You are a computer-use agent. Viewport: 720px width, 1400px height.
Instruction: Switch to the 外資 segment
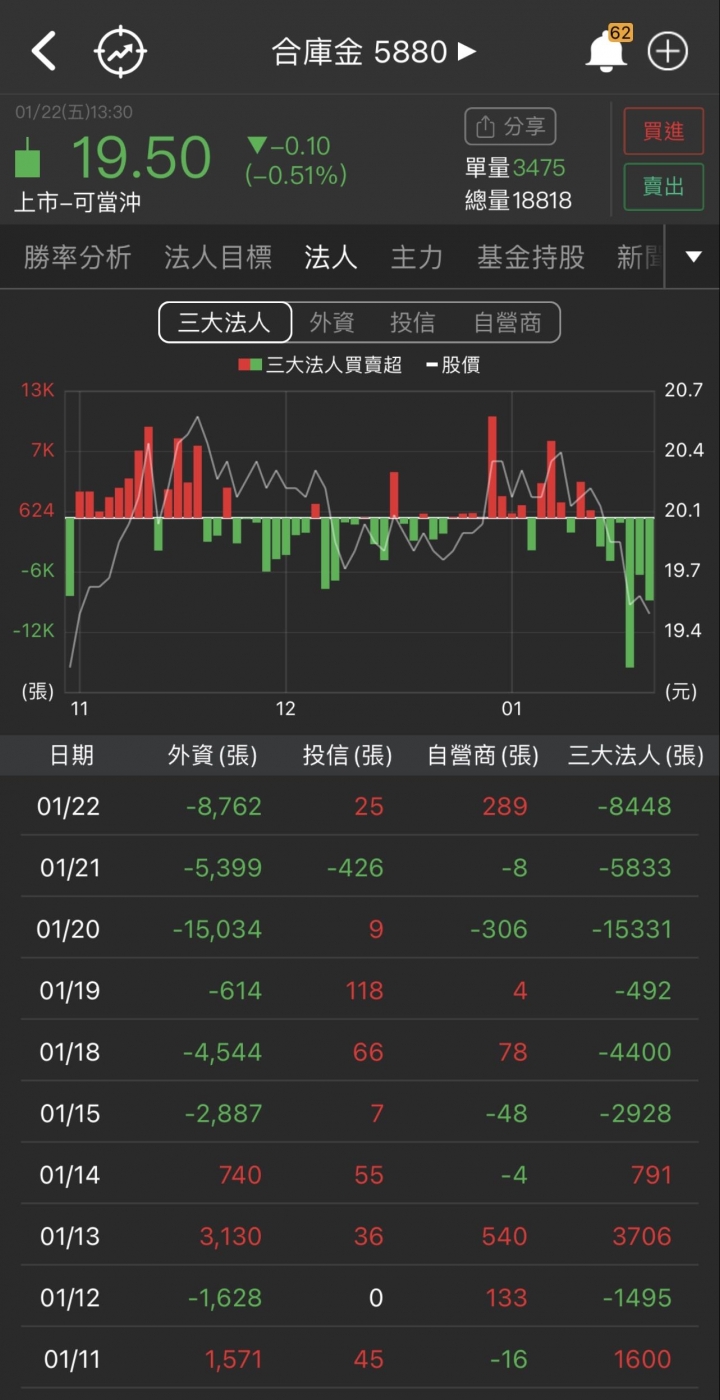(332, 322)
